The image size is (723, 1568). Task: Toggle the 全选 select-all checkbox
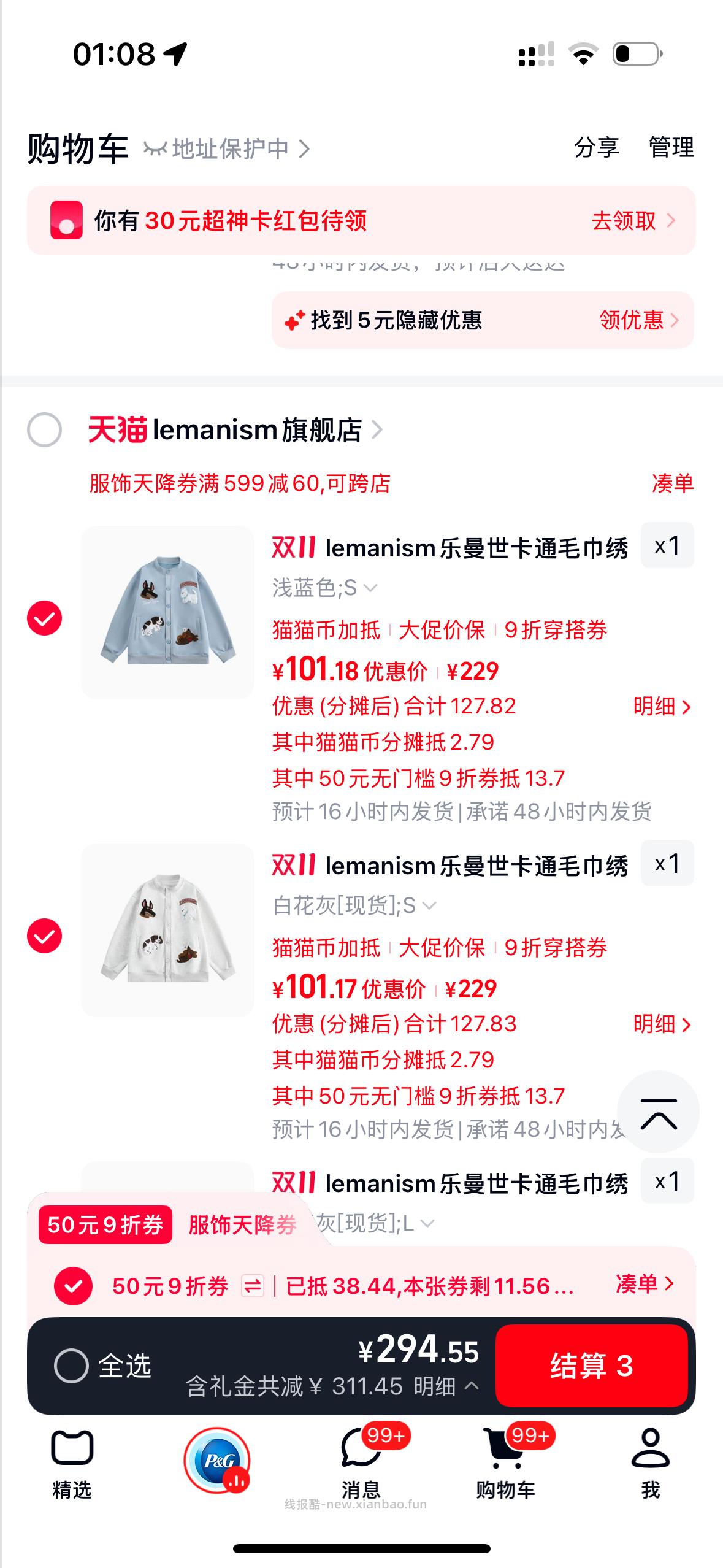71,1366
